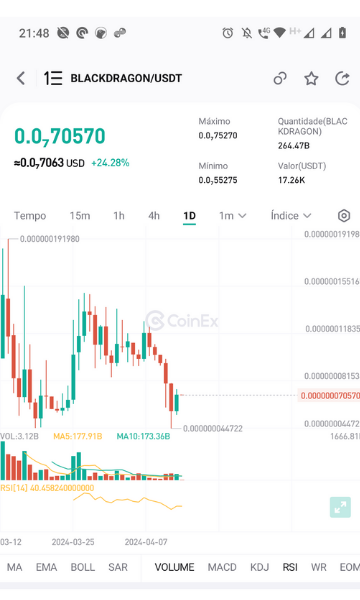Switch chart to Tempo view
The height and width of the screenshot is (600, 360).
[30, 216]
